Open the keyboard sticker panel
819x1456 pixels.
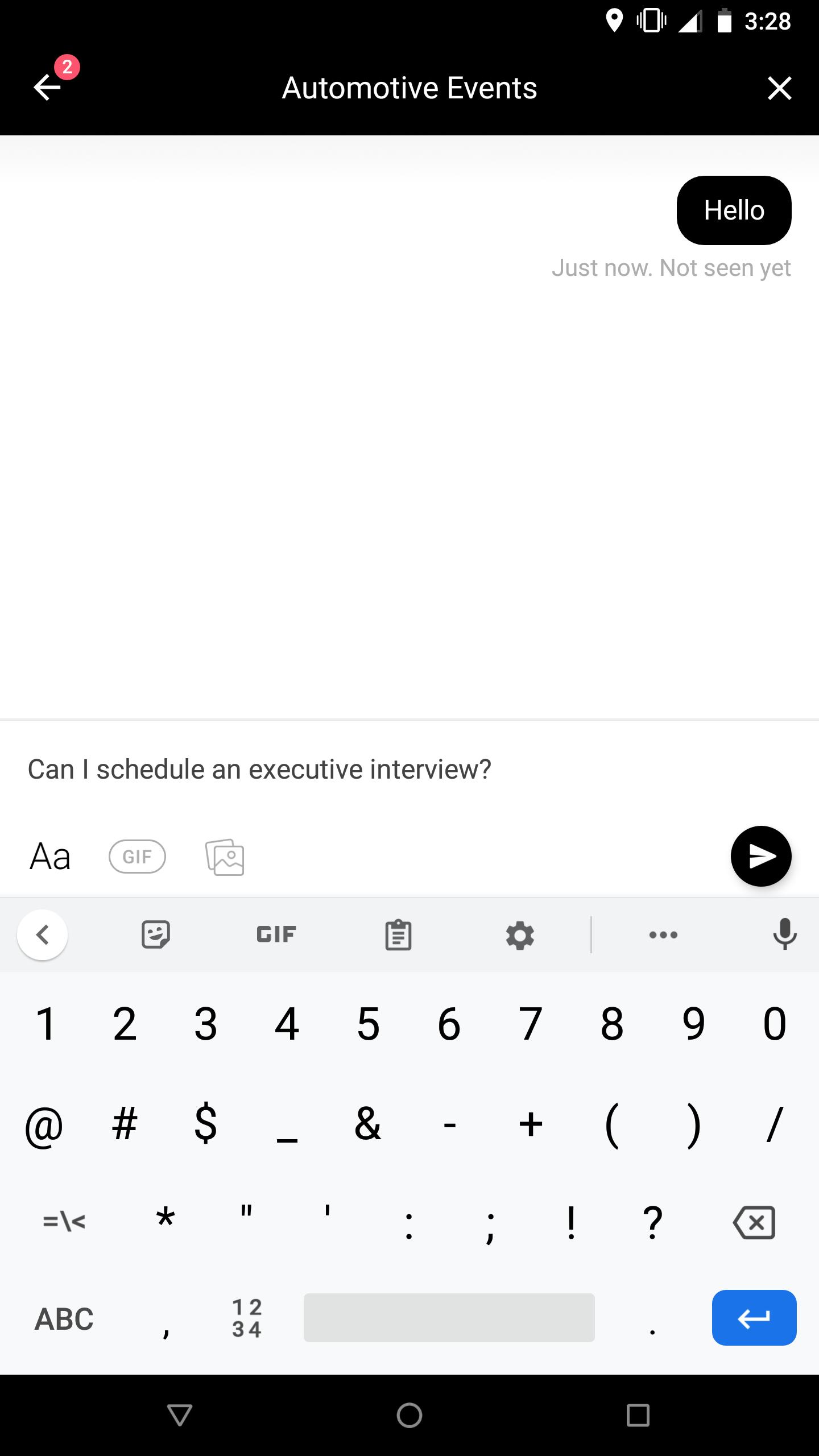pyautogui.click(x=155, y=934)
